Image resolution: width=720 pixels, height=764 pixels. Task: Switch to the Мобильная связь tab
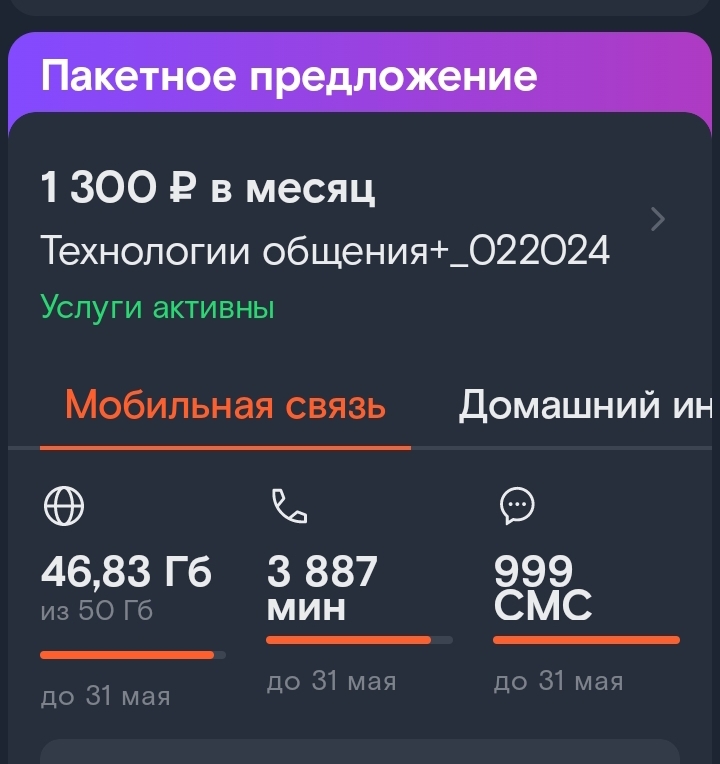(225, 407)
